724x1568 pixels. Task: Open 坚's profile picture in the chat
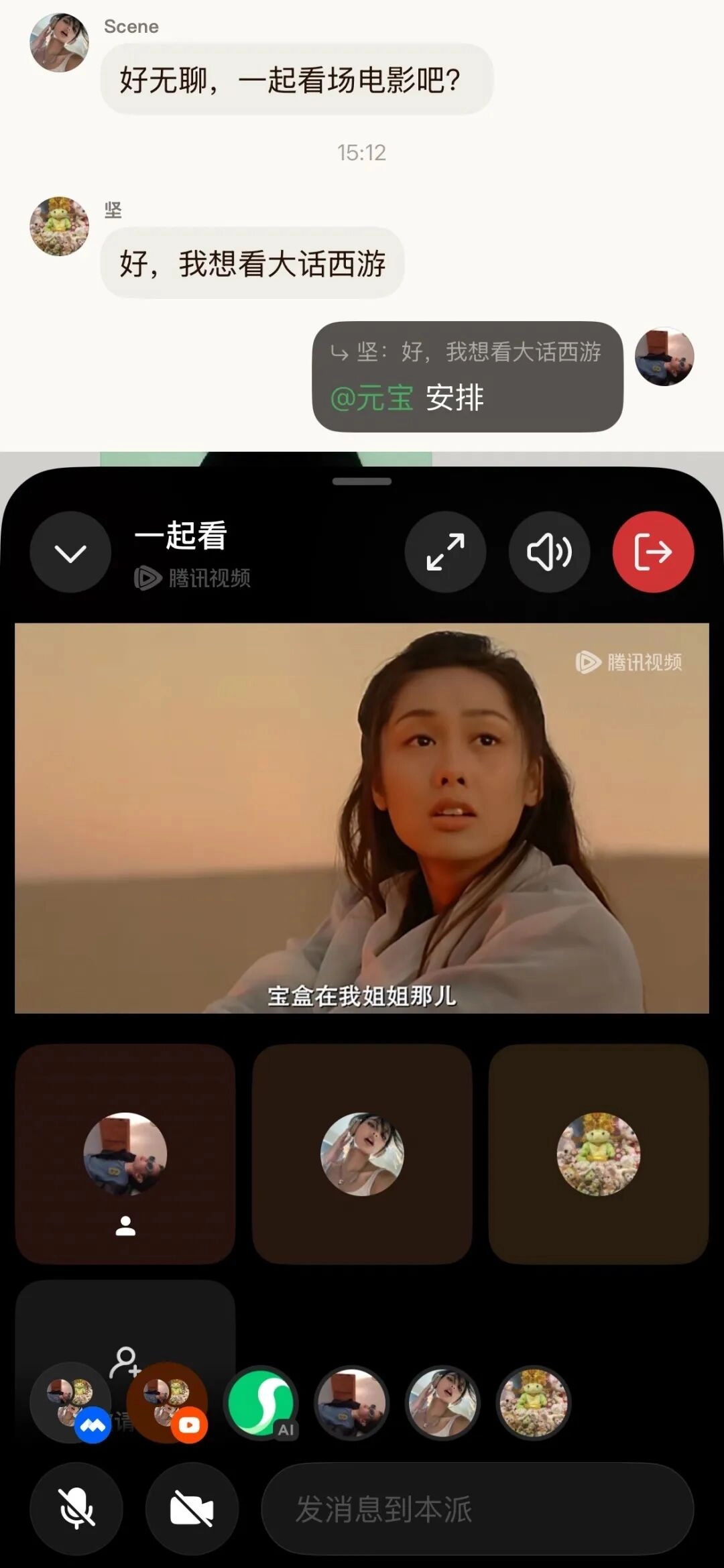(60, 226)
